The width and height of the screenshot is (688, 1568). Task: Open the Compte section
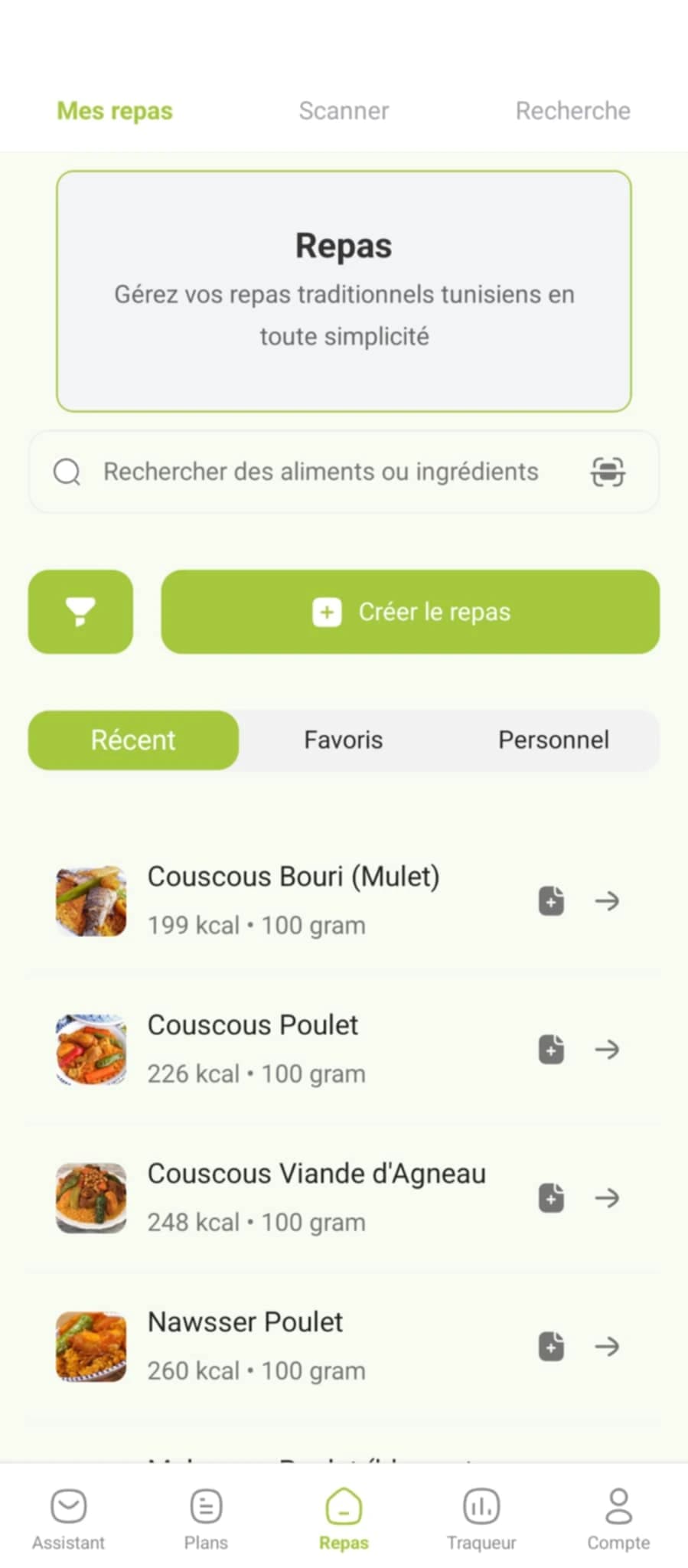(618, 1517)
